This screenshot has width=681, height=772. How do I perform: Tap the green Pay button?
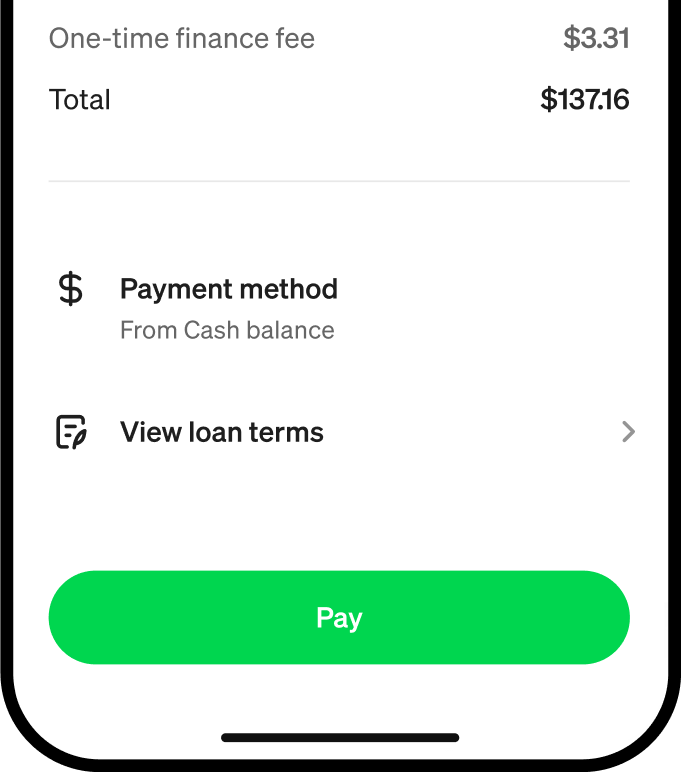(339, 617)
